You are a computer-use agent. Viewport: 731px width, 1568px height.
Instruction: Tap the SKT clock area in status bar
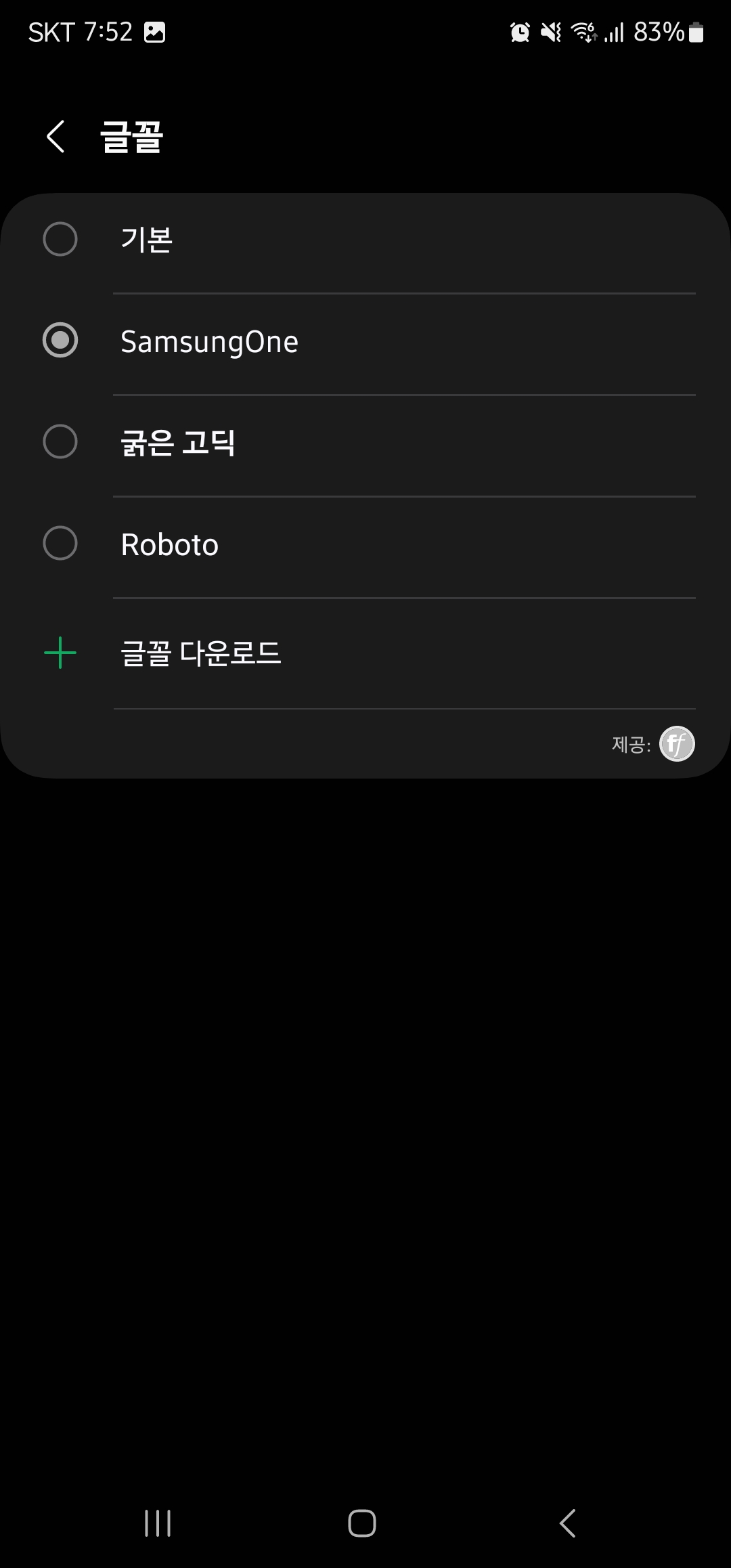point(81,32)
